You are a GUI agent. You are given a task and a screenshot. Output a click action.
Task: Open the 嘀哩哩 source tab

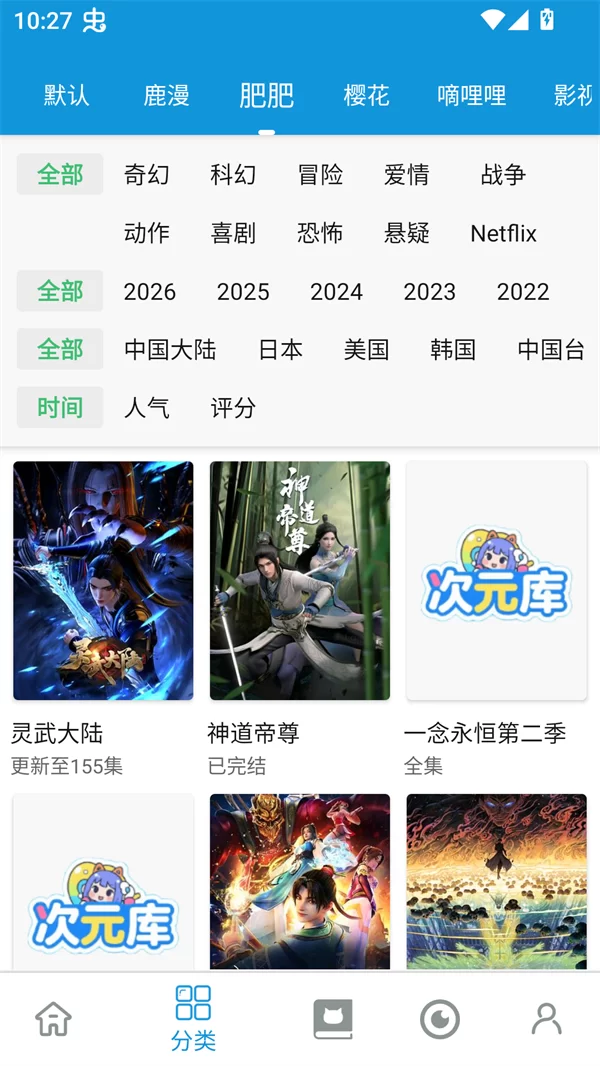click(472, 96)
